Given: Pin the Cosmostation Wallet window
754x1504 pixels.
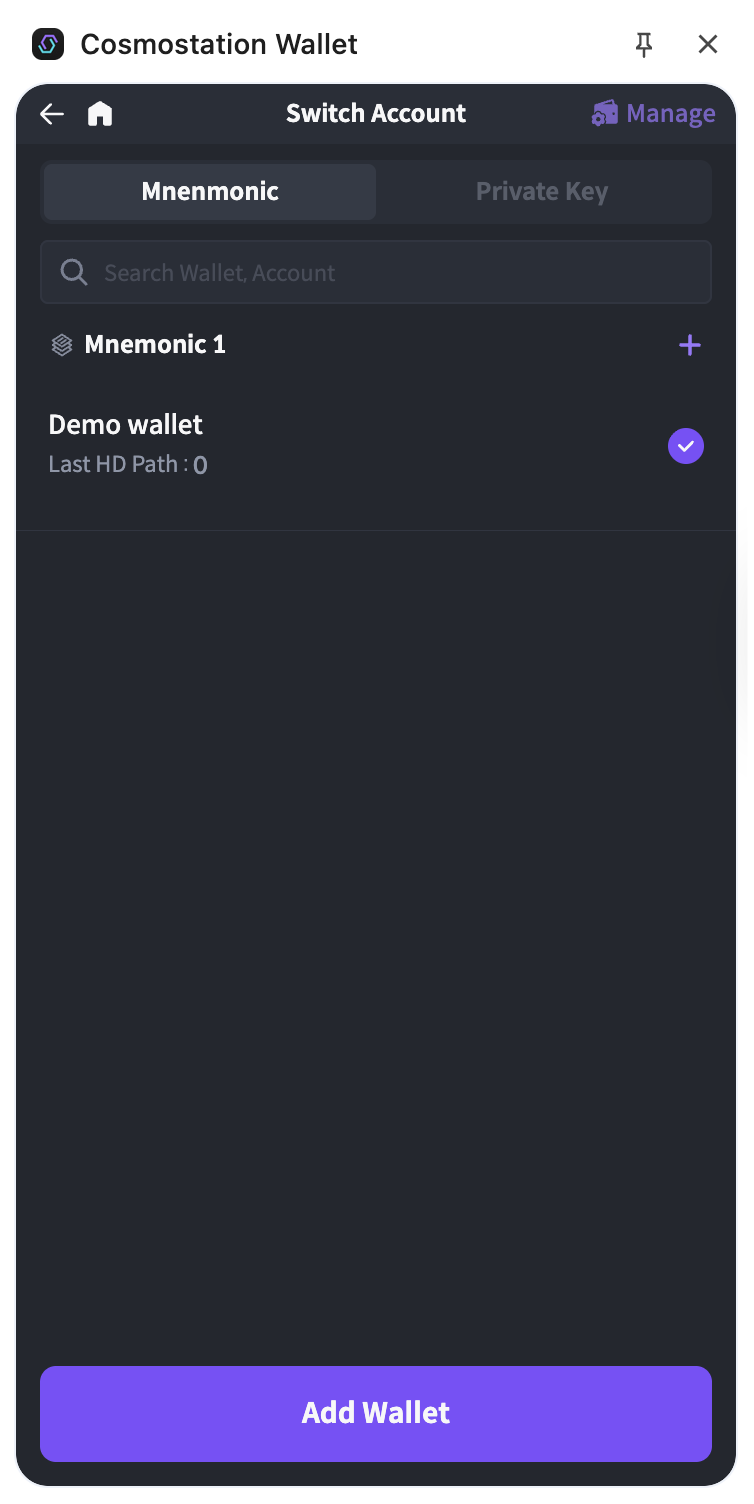Looking at the screenshot, I should point(644,44).
